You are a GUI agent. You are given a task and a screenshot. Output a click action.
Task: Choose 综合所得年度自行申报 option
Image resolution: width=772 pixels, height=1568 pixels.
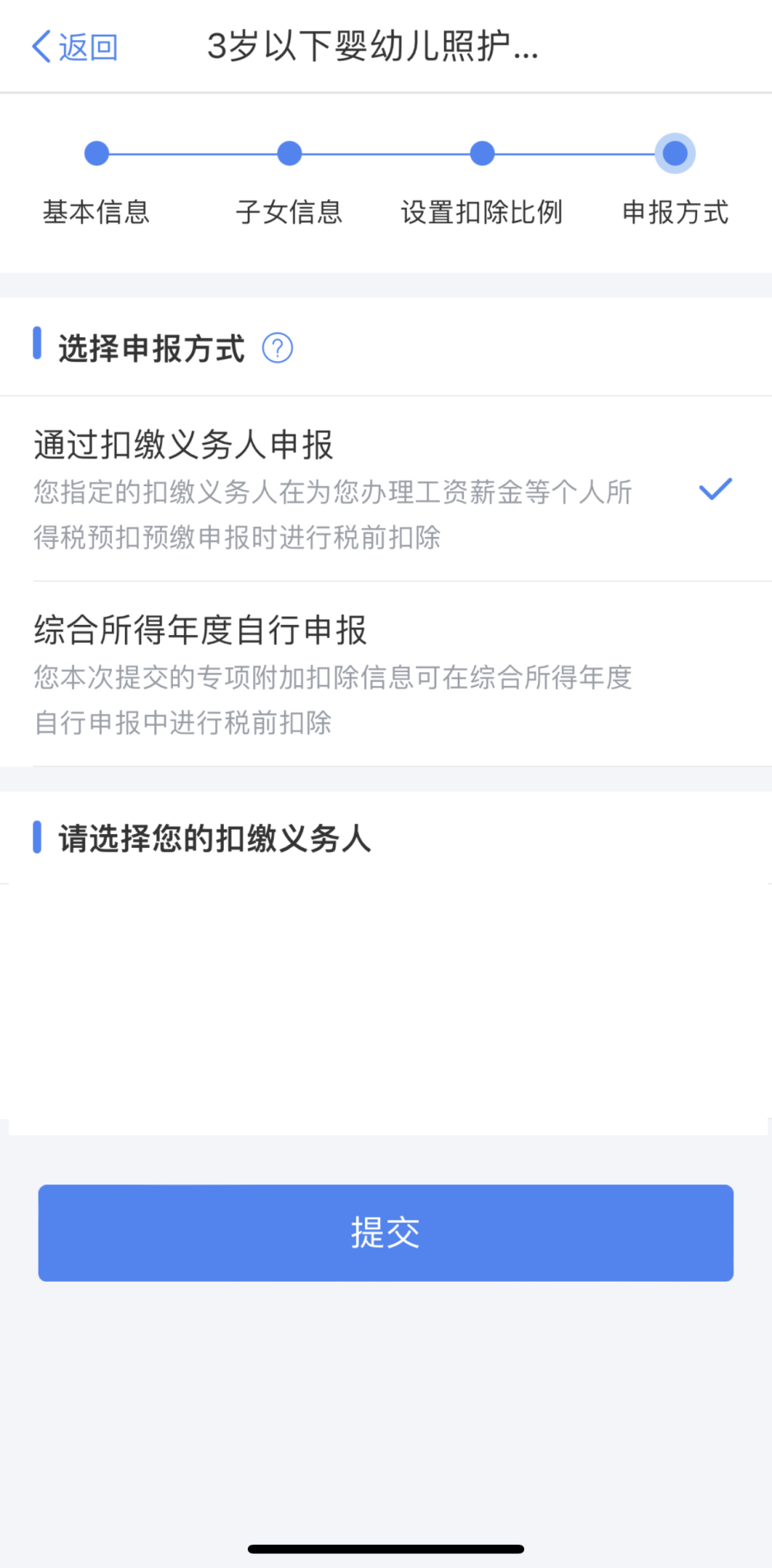[x=386, y=674]
